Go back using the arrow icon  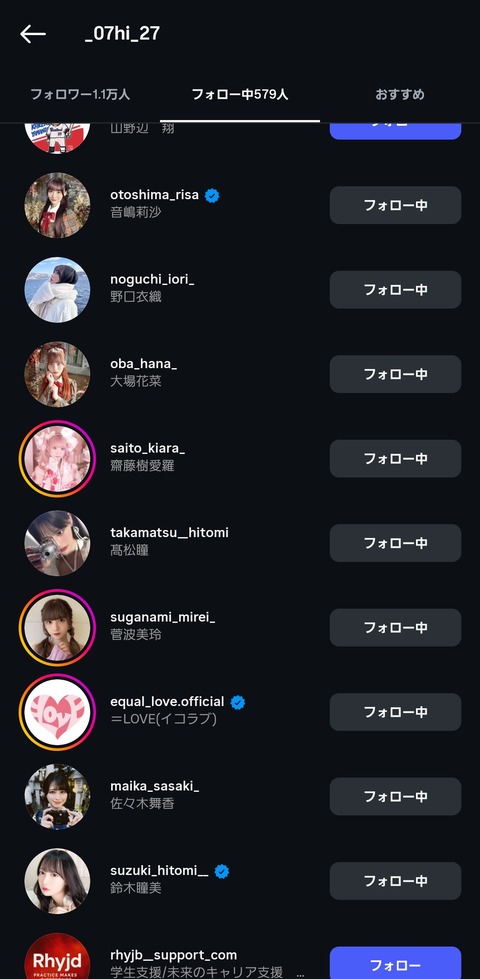pos(32,34)
